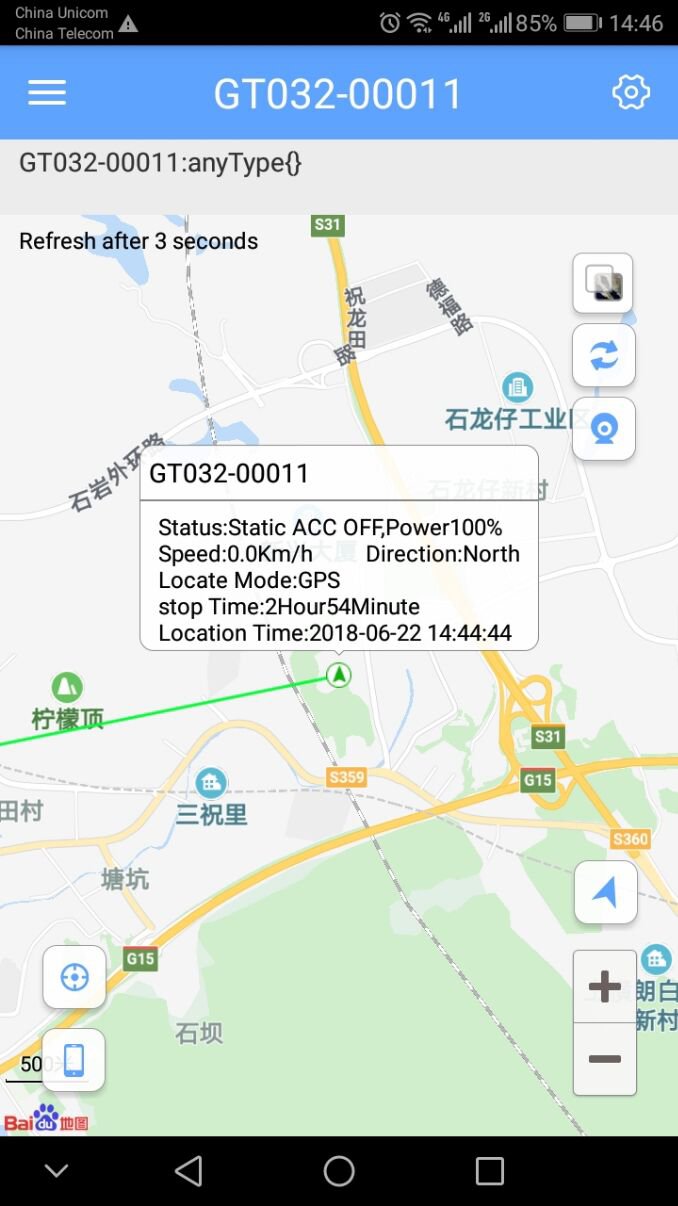Open the settings gear
The width and height of the screenshot is (678, 1206).
click(x=631, y=93)
